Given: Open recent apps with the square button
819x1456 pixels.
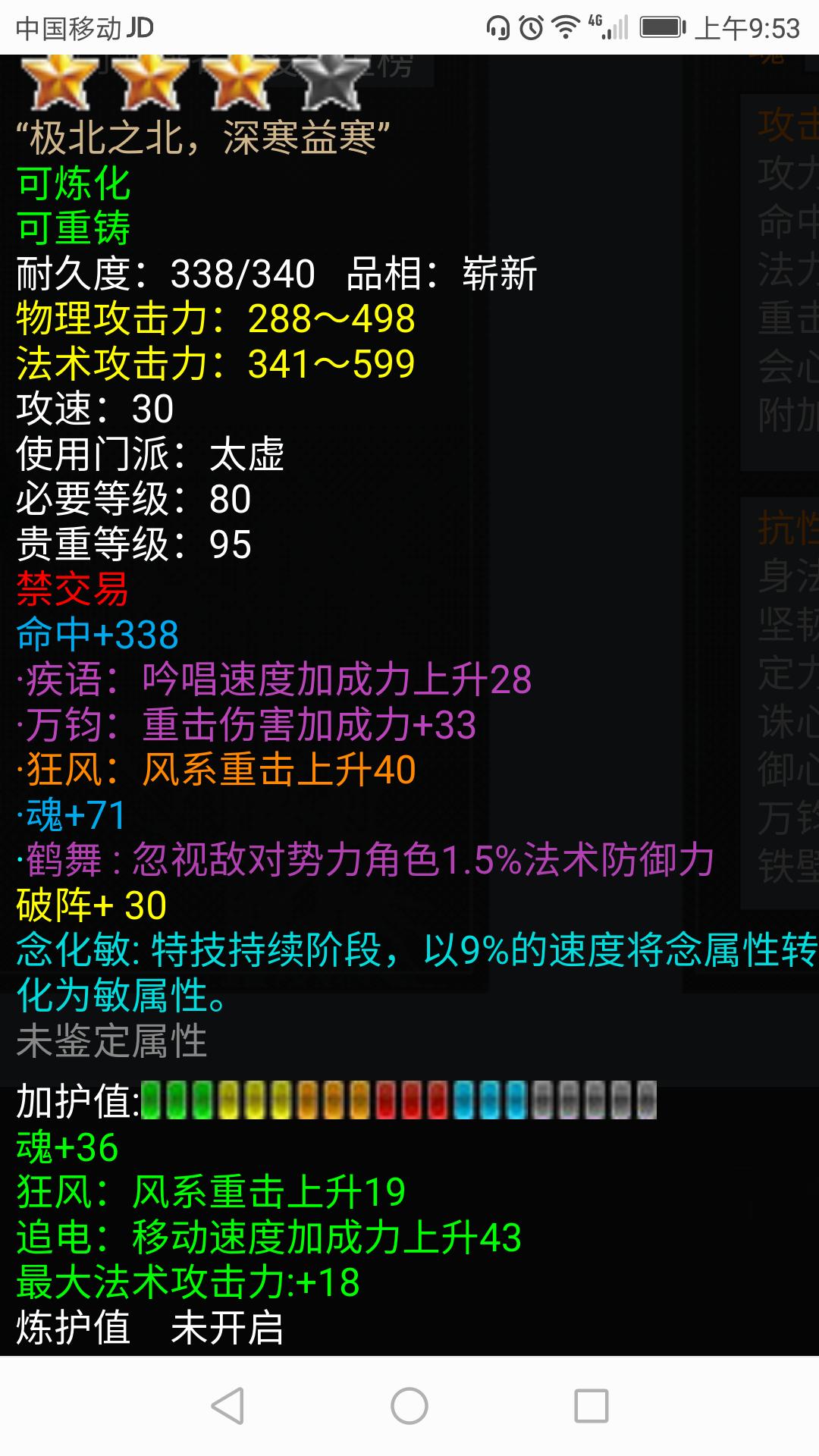Looking at the screenshot, I should 591,1406.
